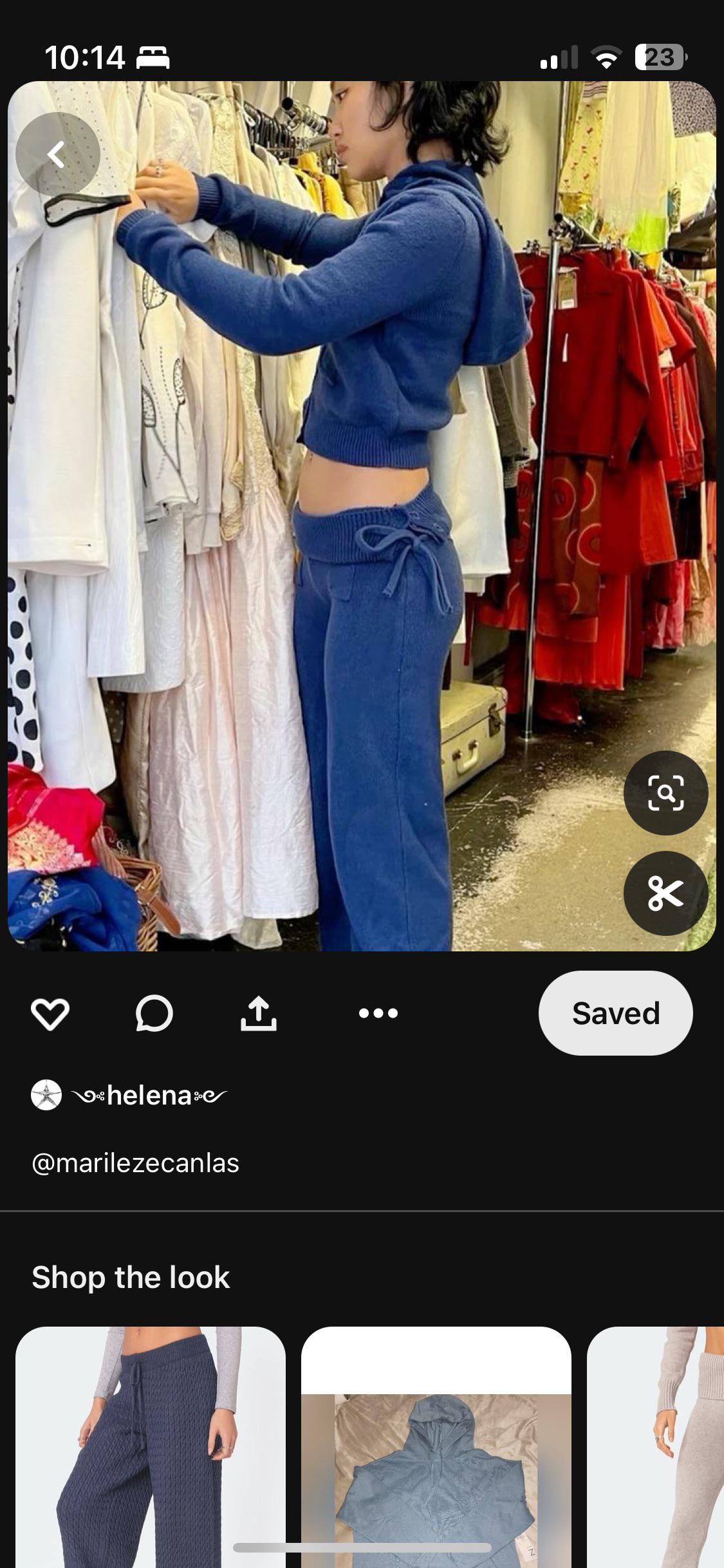Open the main pin image
This screenshot has width=724, height=1568.
pos(362,515)
